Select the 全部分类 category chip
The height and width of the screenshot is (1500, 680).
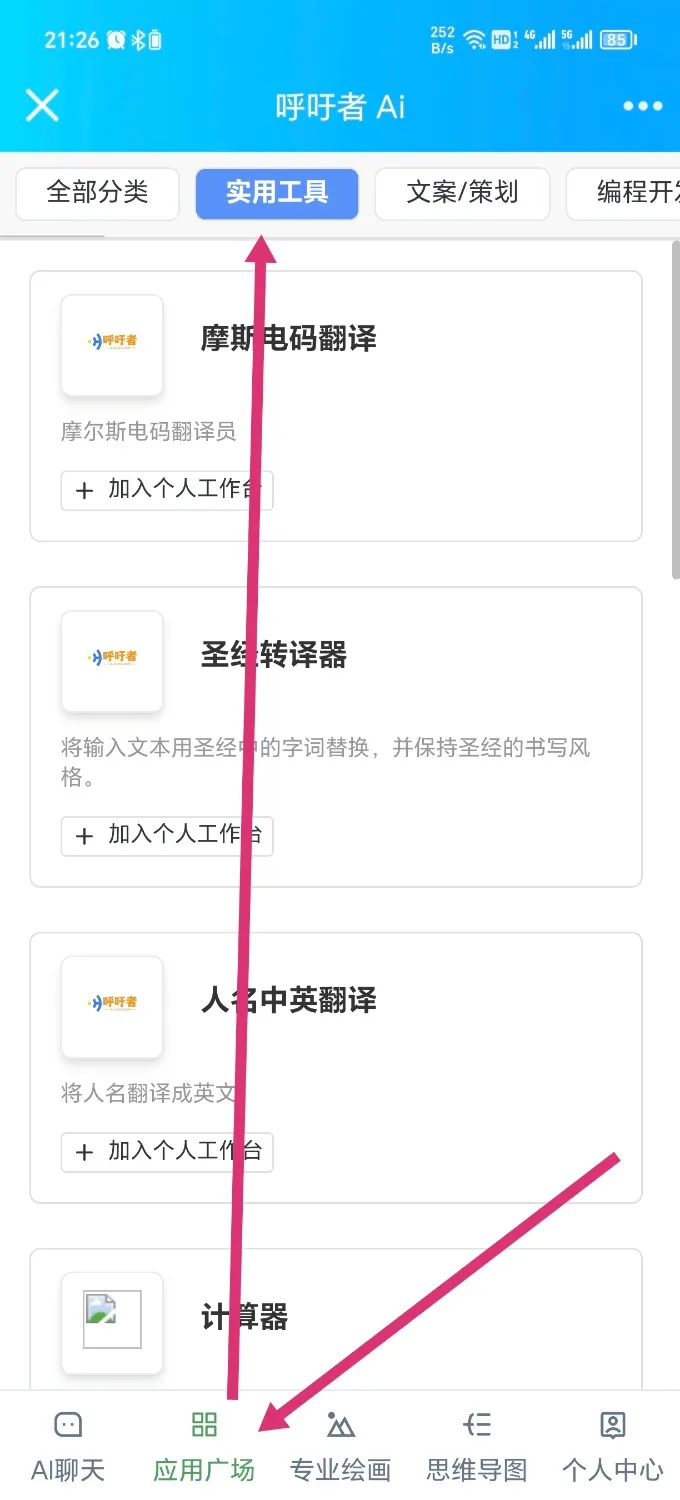(98, 193)
